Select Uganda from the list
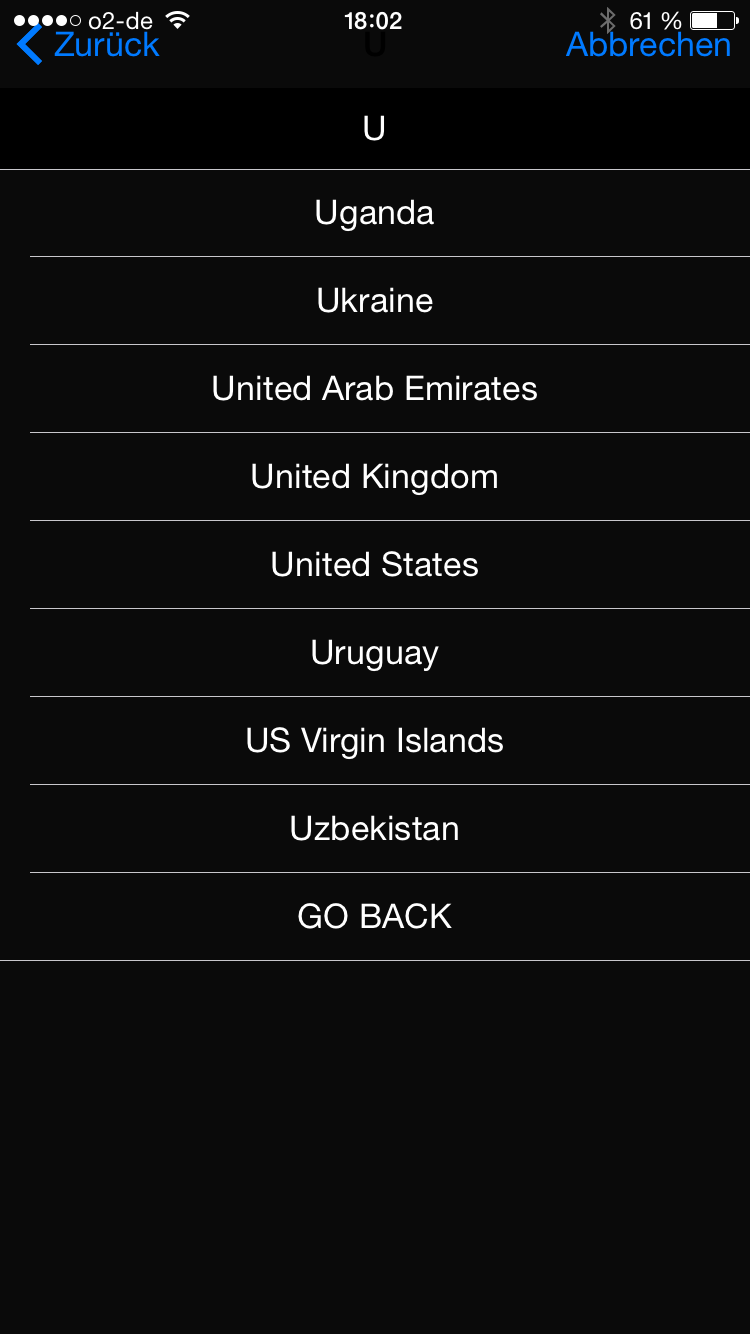 point(375,213)
